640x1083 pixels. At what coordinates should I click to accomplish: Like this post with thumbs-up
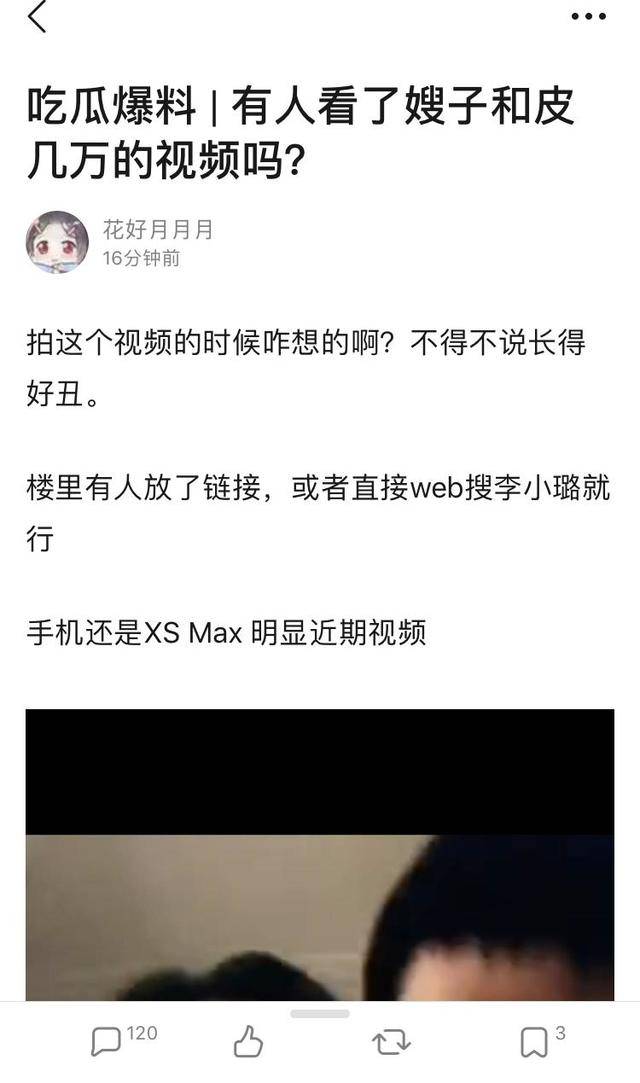[248, 1043]
